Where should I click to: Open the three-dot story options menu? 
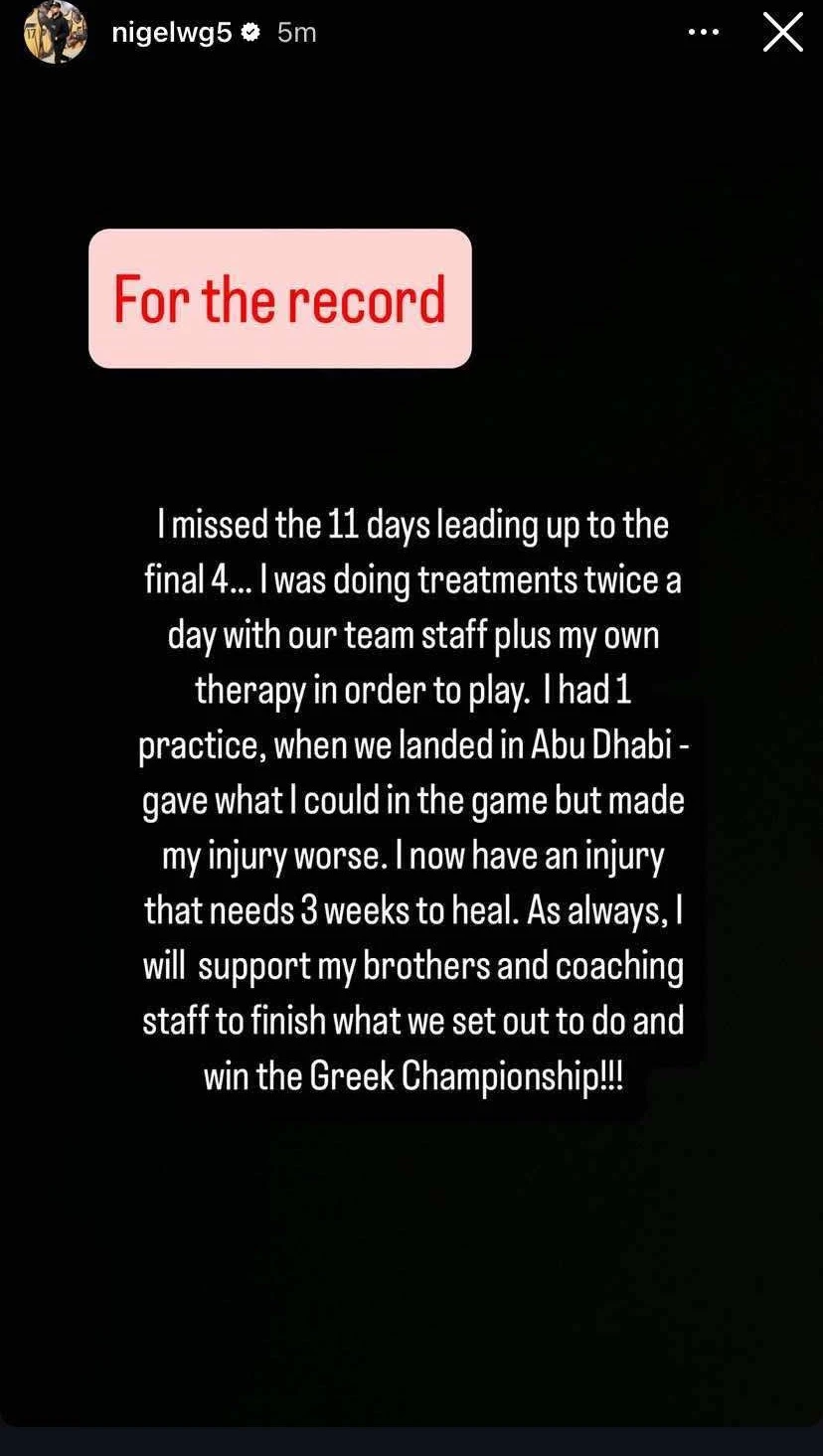(x=703, y=33)
